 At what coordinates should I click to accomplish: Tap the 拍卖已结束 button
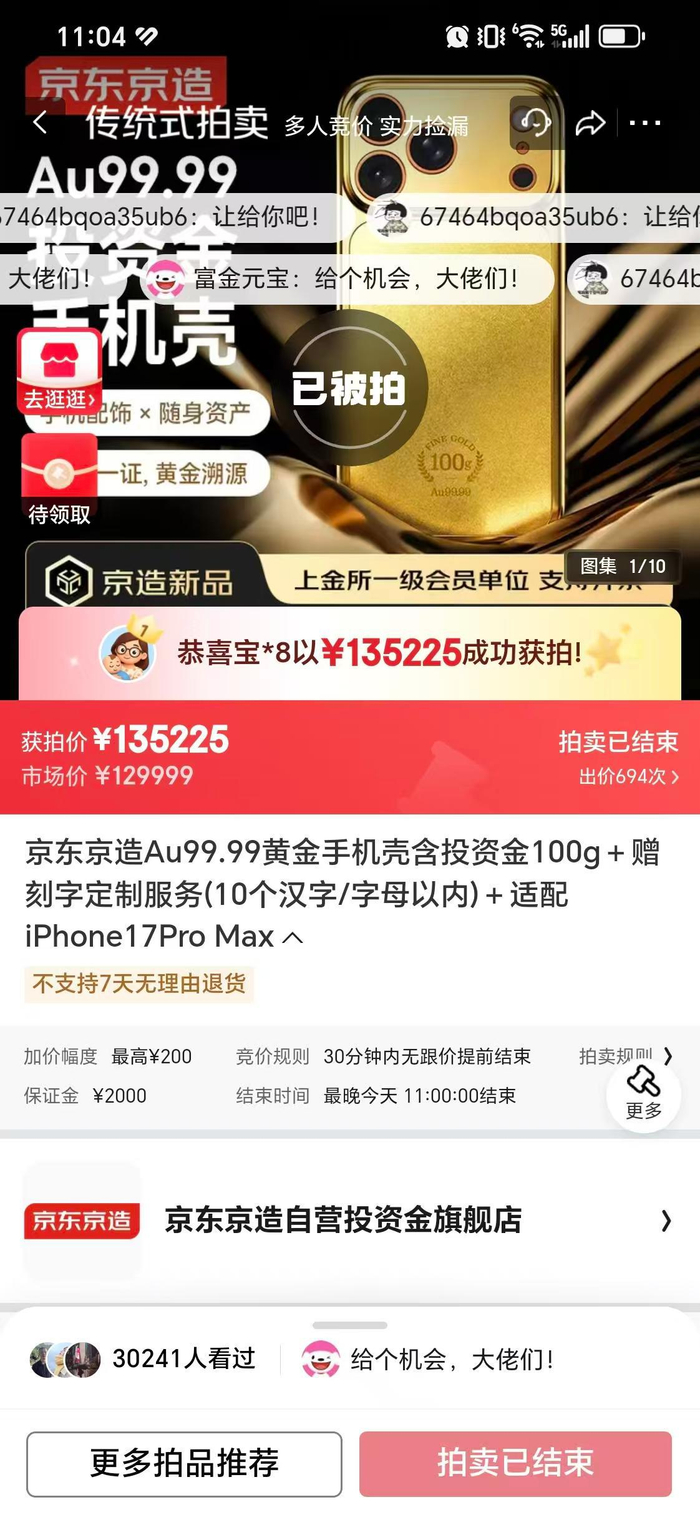[x=515, y=1463]
